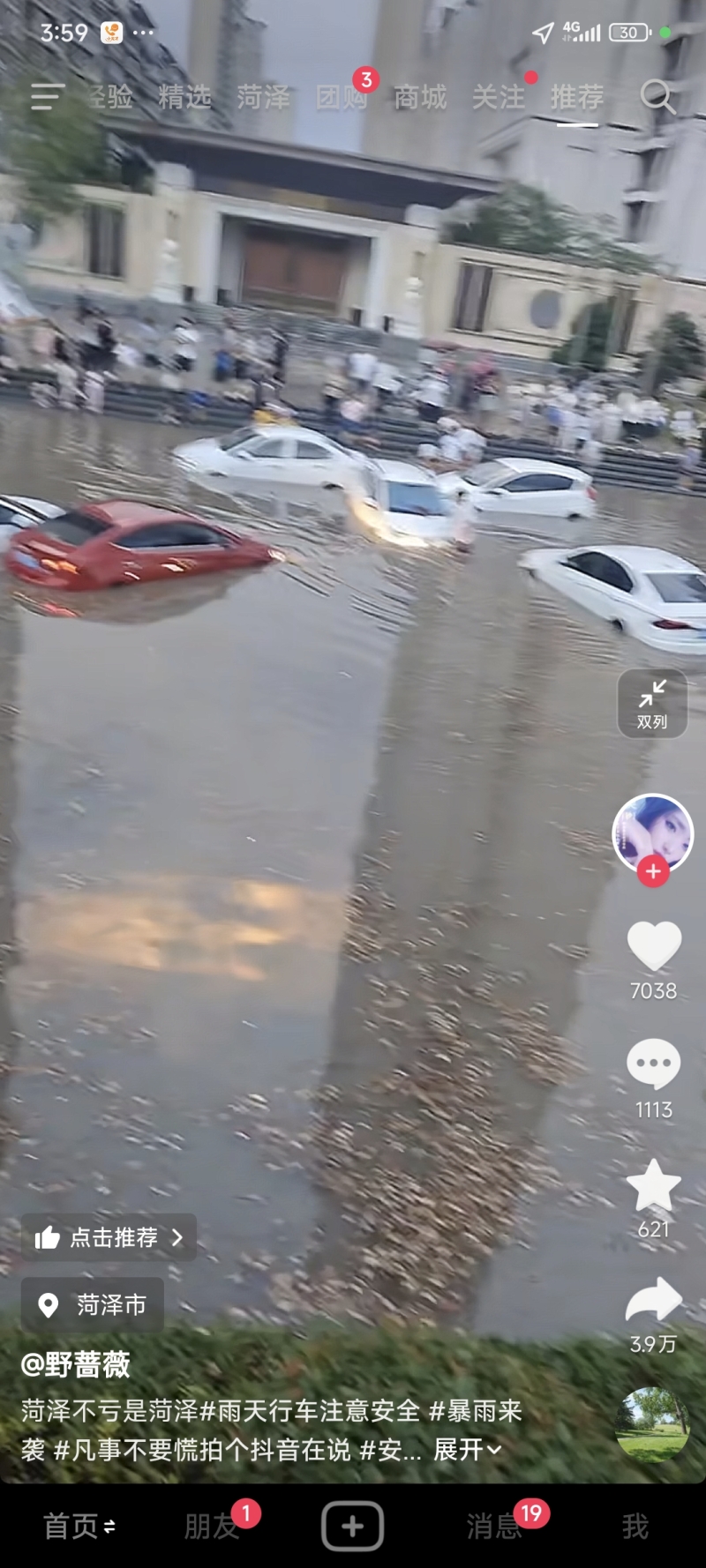Open @野蔷薇 author profile

coord(76,1364)
